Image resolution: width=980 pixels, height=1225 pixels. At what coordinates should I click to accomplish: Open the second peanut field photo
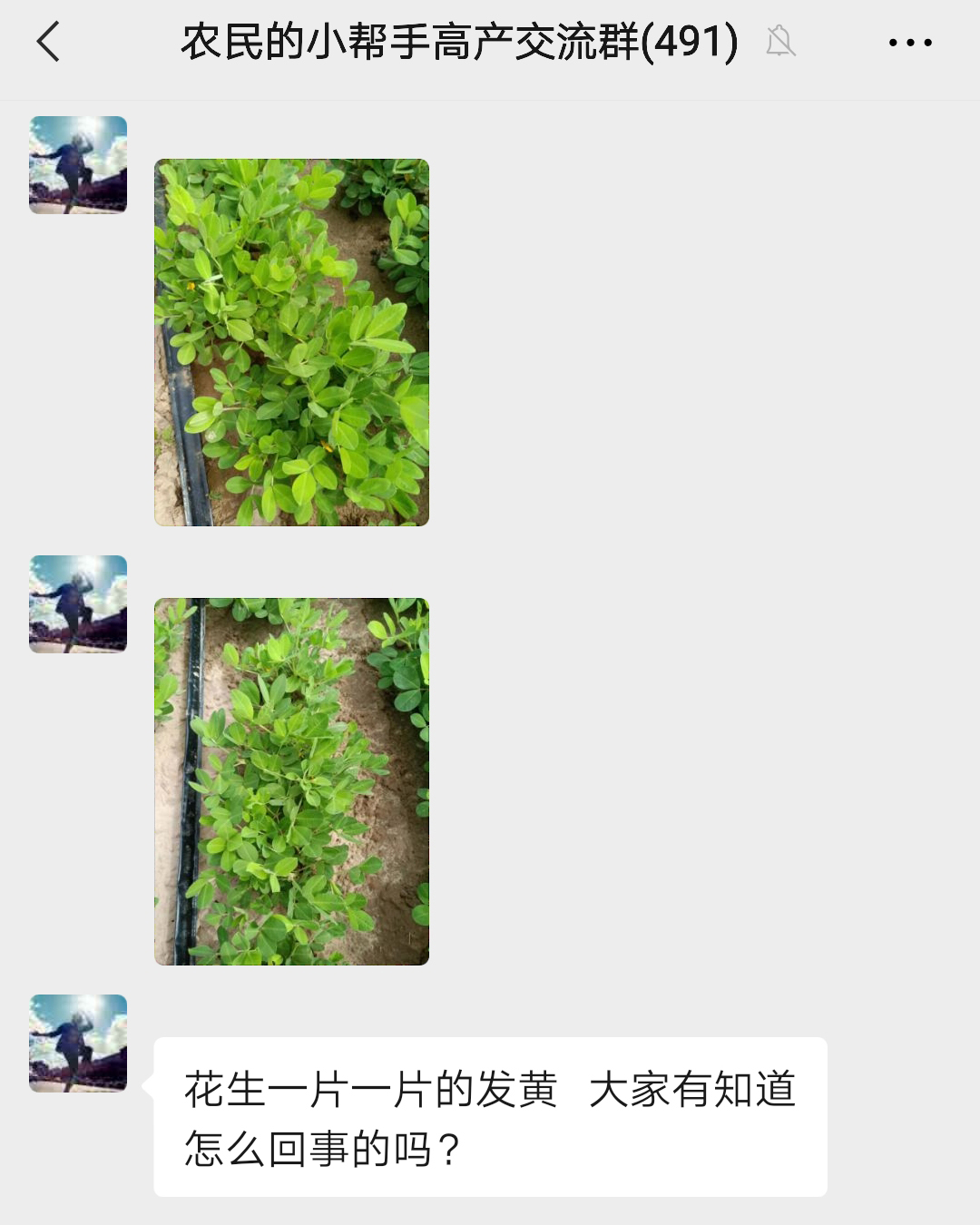(291, 780)
